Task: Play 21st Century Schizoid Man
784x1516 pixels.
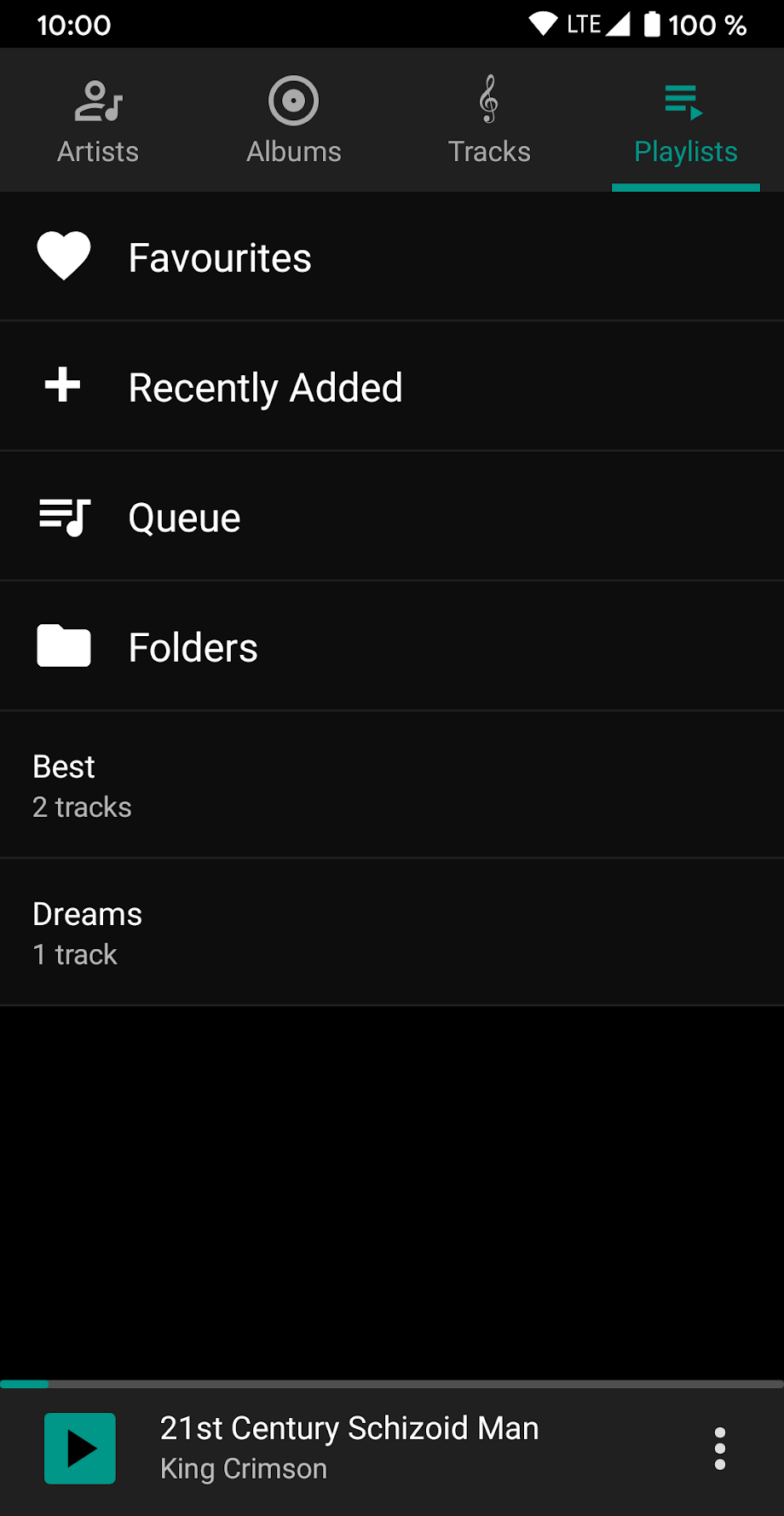Action: point(80,1448)
